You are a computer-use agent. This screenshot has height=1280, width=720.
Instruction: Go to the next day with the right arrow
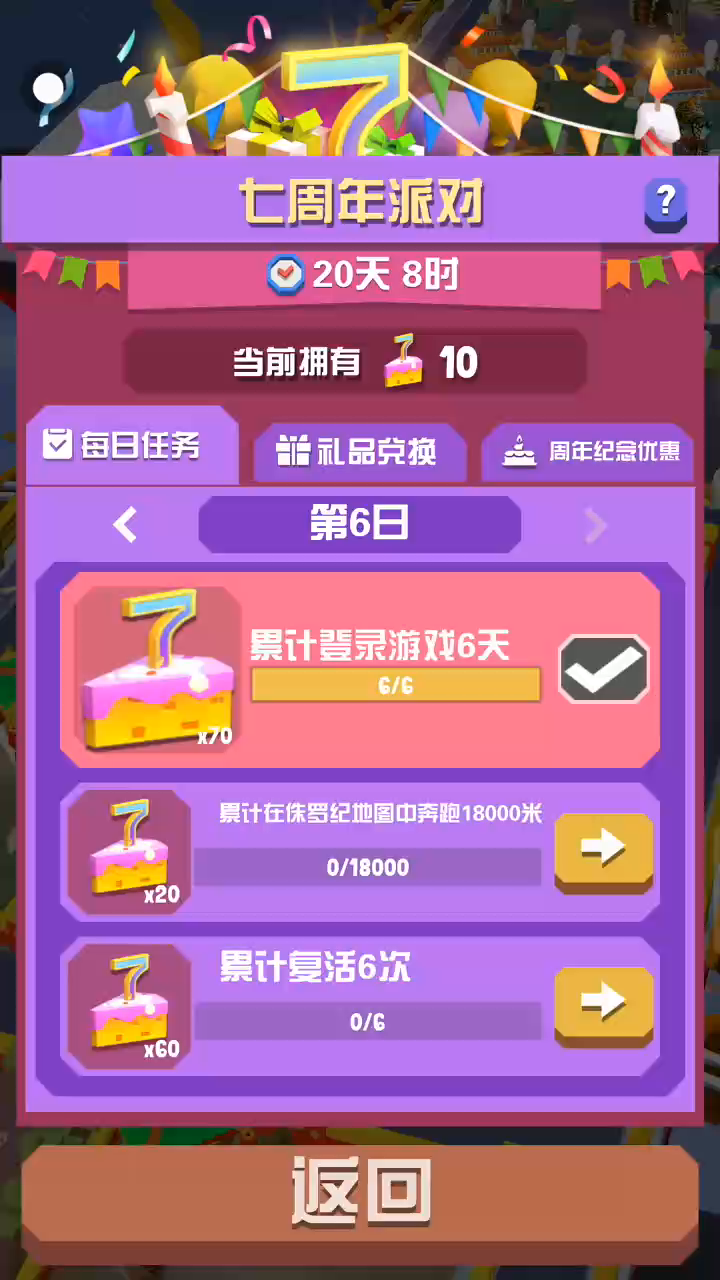pos(595,524)
